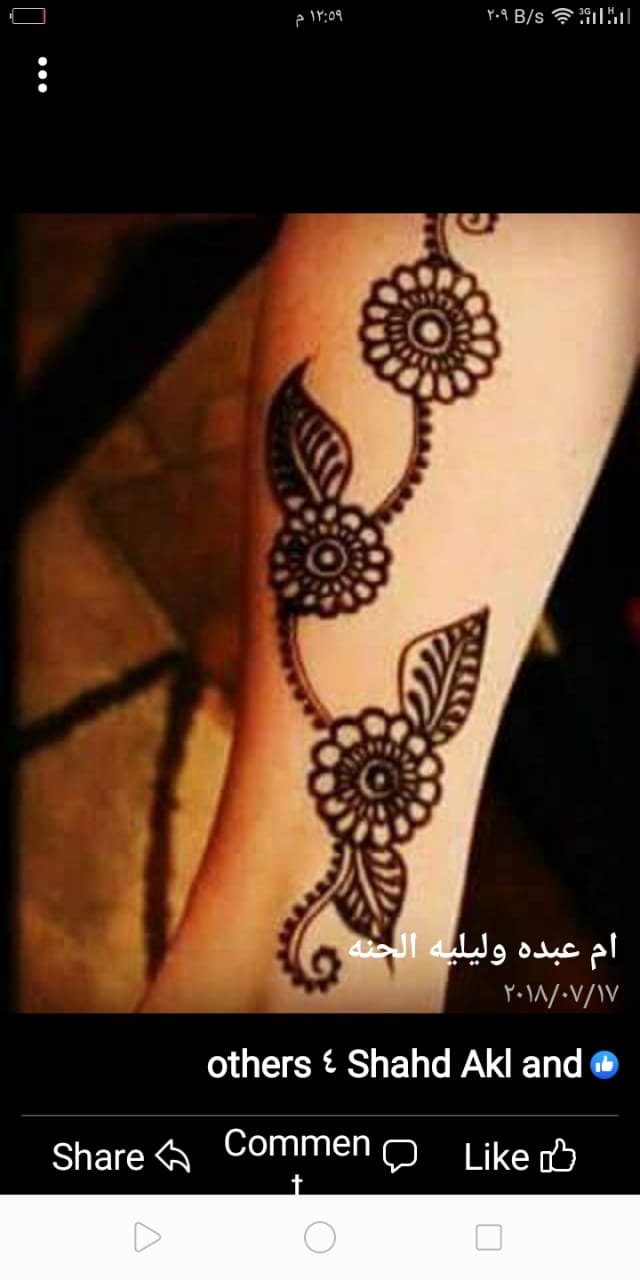Image resolution: width=640 pixels, height=1280 pixels.
Task: Go to the home screen
Action: (x=320, y=1238)
